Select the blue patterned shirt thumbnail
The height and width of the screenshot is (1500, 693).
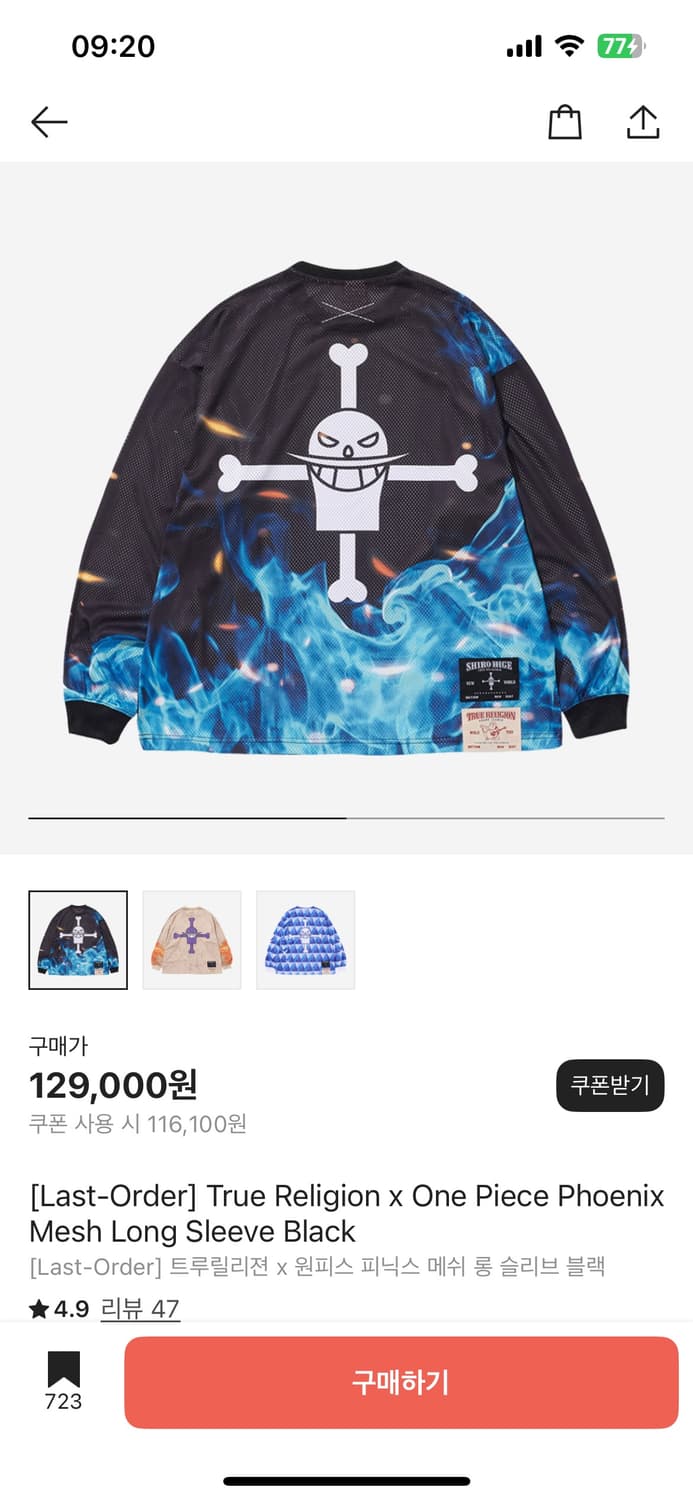pyautogui.click(x=306, y=940)
